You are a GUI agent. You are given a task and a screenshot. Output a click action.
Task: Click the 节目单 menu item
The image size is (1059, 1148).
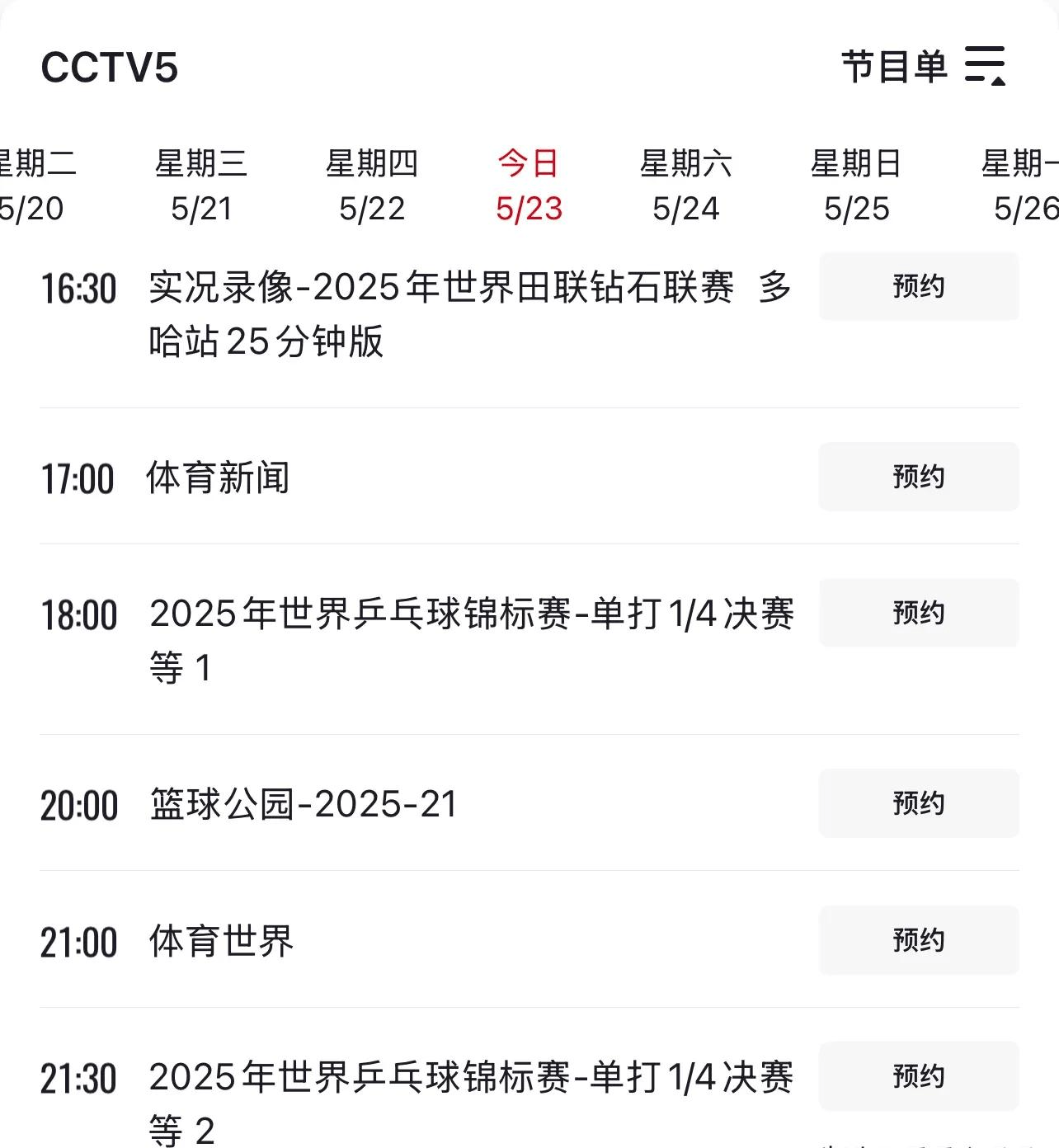tap(894, 64)
